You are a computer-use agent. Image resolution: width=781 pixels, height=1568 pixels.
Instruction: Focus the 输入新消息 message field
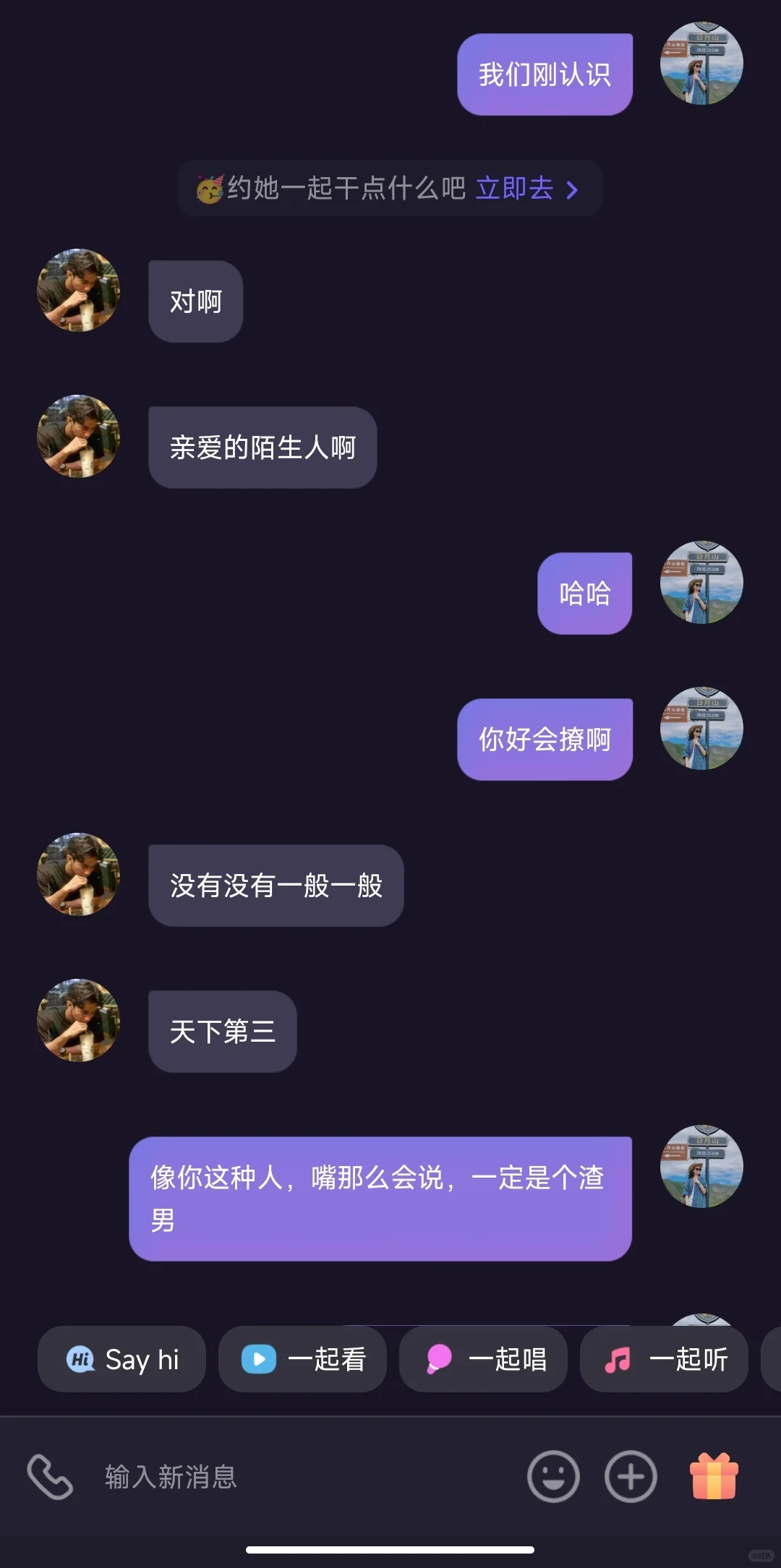click(x=304, y=1477)
